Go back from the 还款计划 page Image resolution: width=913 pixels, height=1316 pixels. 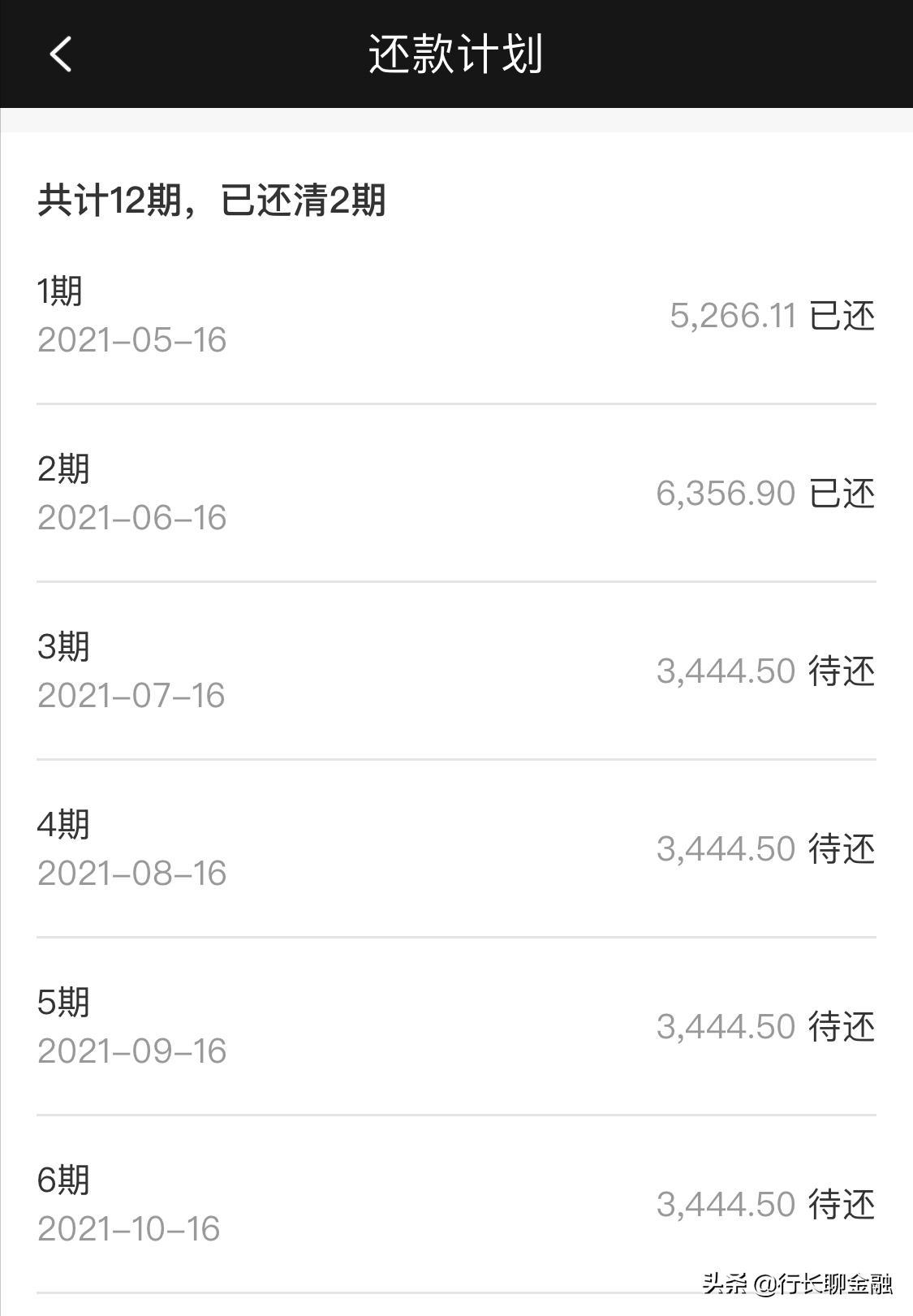pyautogui.click(x=61, y=54)
